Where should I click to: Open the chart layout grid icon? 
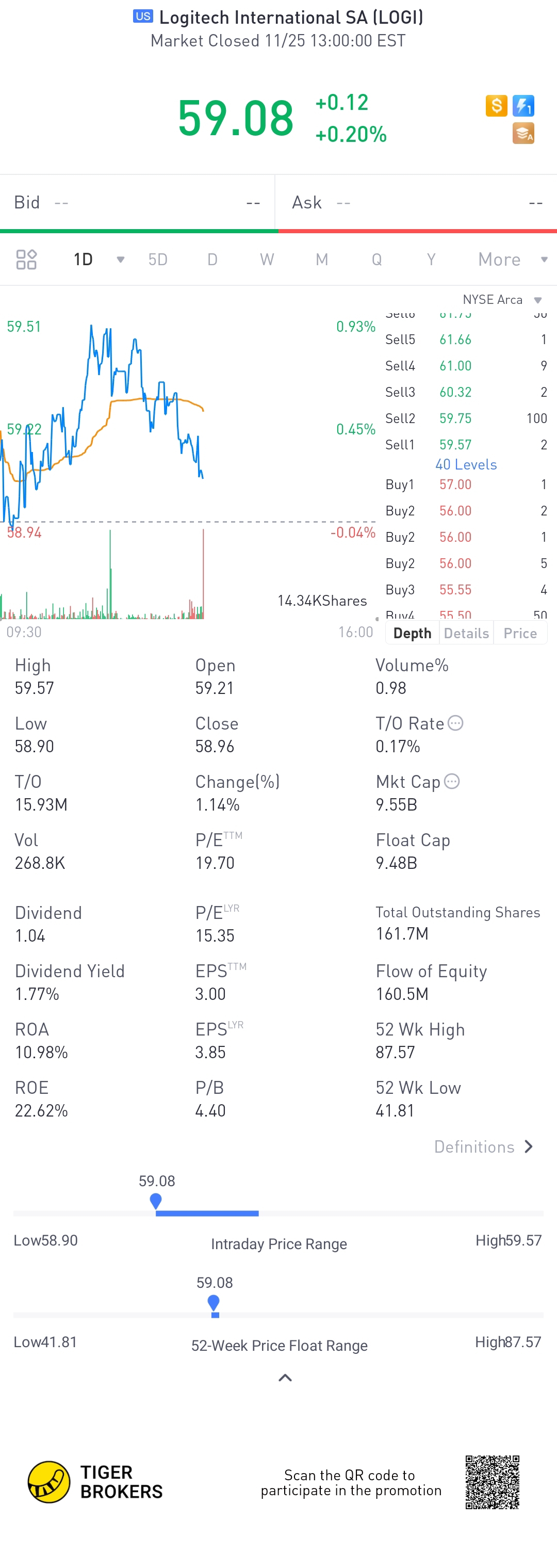click(26, 260)
